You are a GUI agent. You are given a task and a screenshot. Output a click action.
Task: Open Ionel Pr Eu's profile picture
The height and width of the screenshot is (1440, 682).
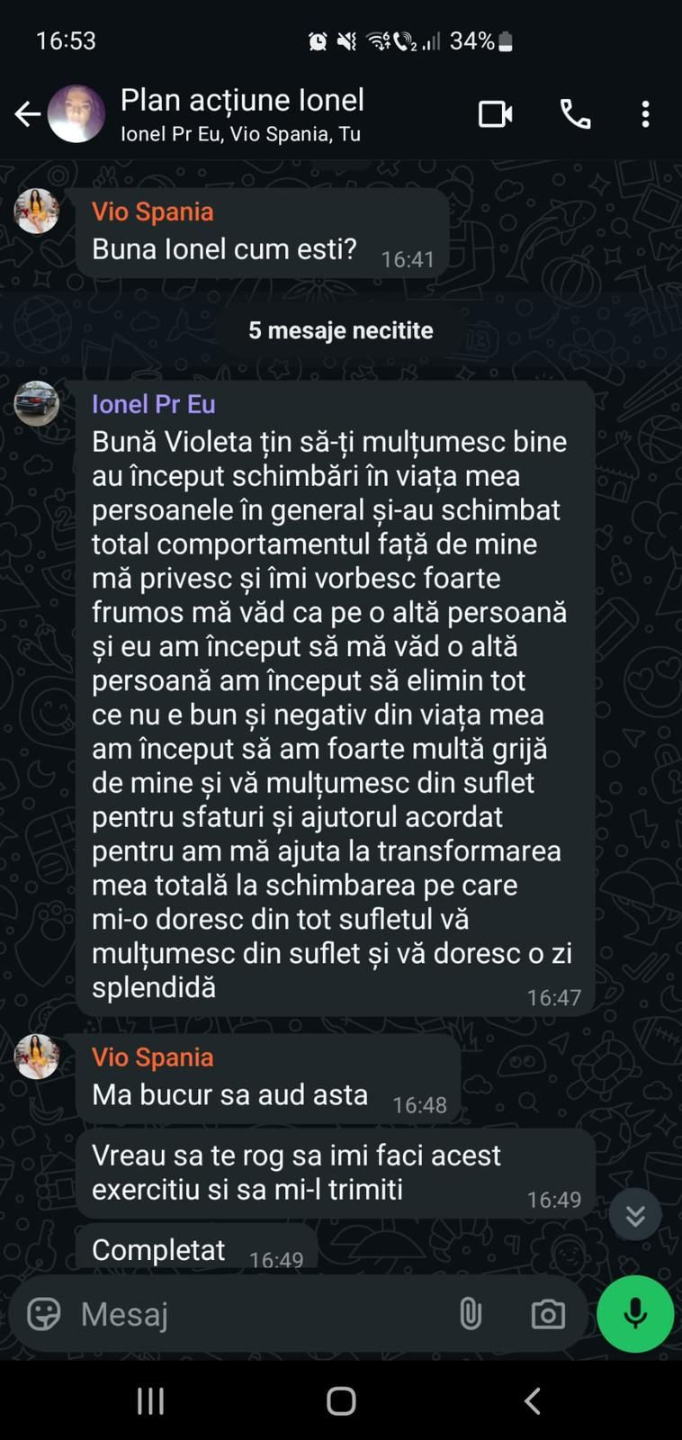coord(37,404)
